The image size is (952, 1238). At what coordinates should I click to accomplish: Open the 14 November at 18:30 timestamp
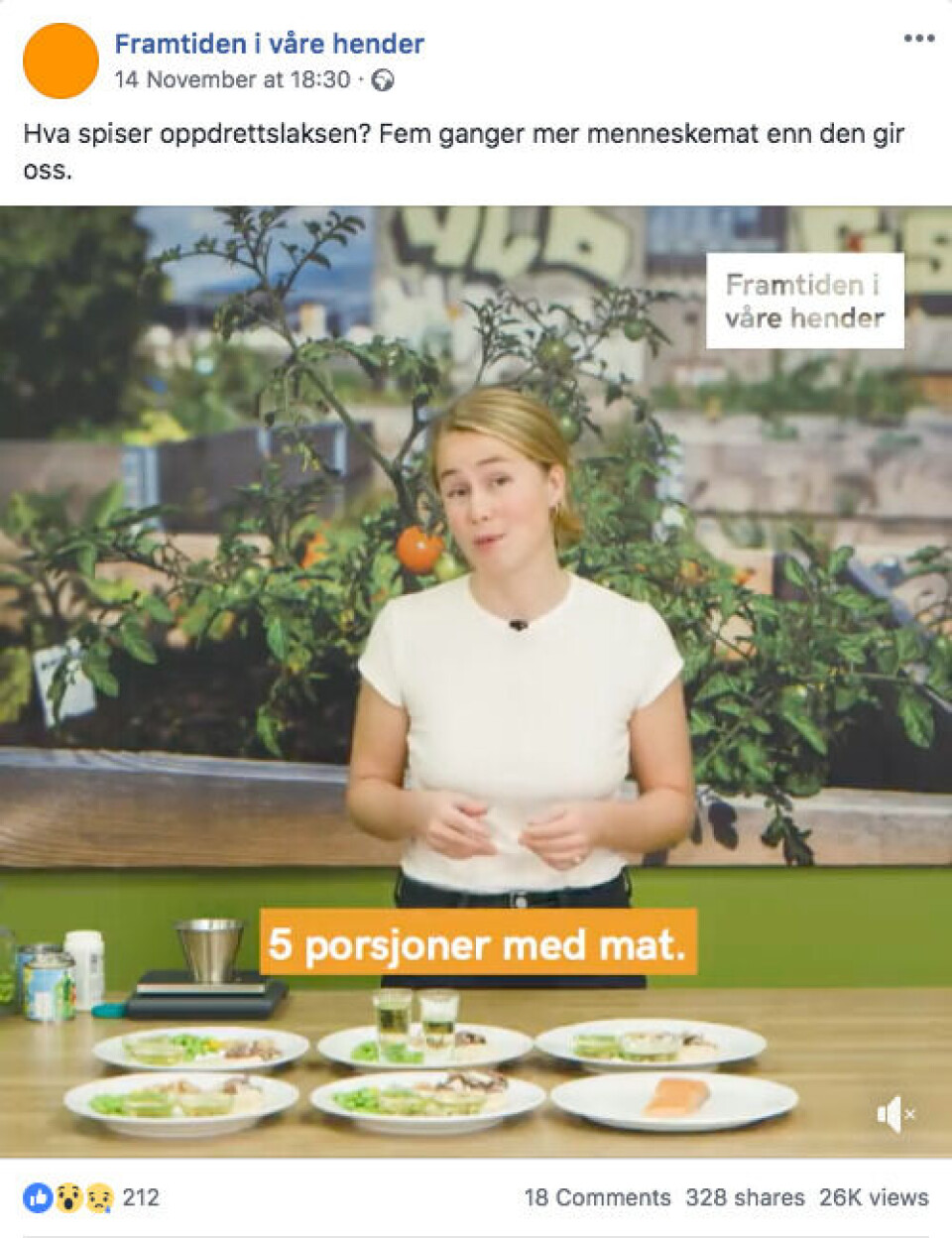coord(232,79)
